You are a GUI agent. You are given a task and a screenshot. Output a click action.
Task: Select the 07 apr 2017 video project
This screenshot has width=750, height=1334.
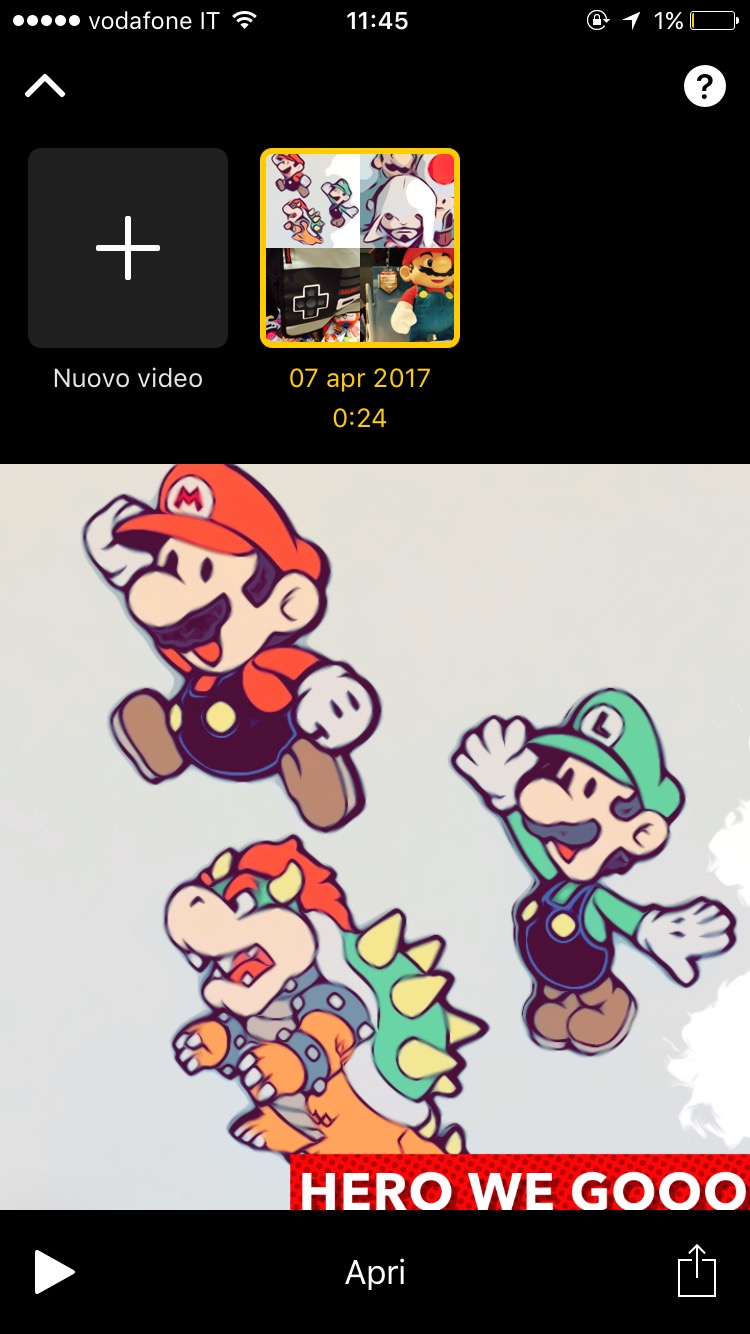(x=360, y=248)
